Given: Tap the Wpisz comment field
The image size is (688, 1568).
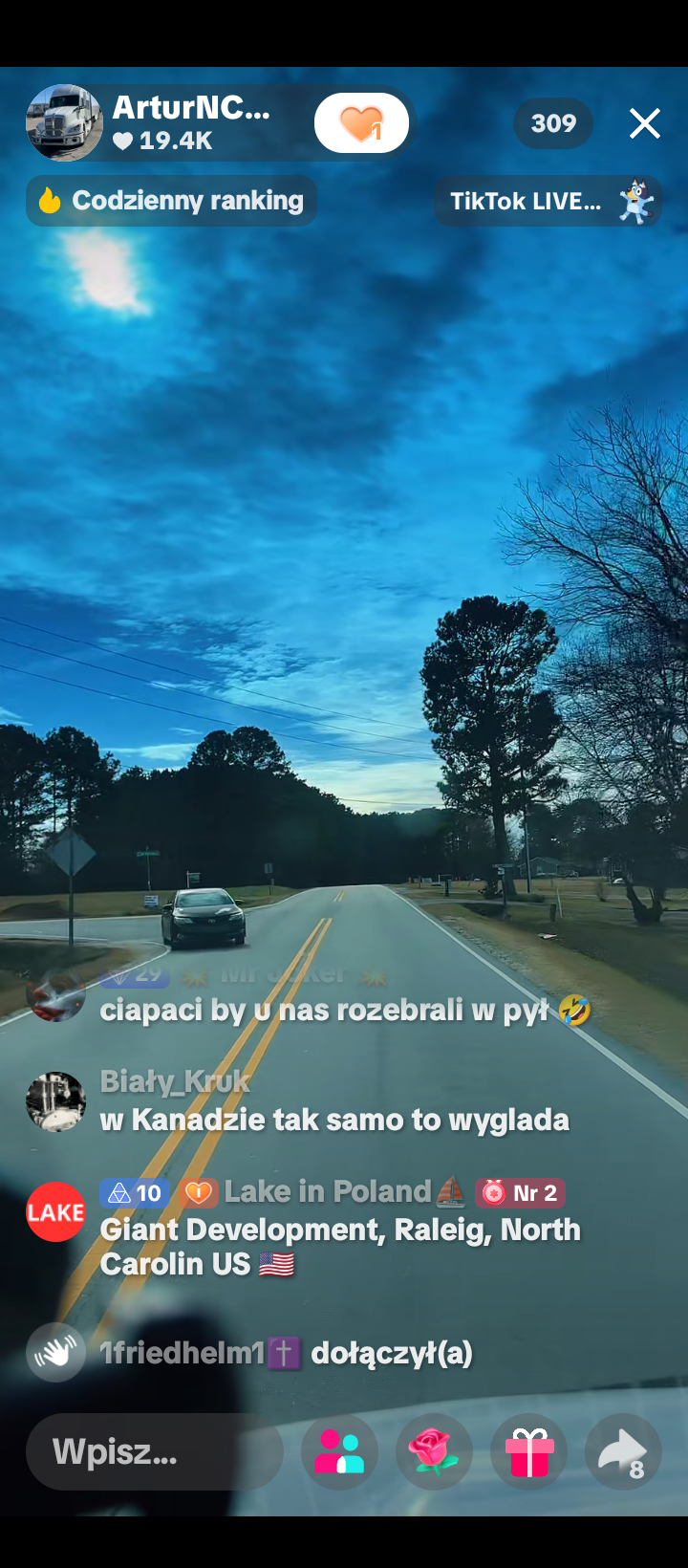Looking at the screenshot, I should point(153,1451).
